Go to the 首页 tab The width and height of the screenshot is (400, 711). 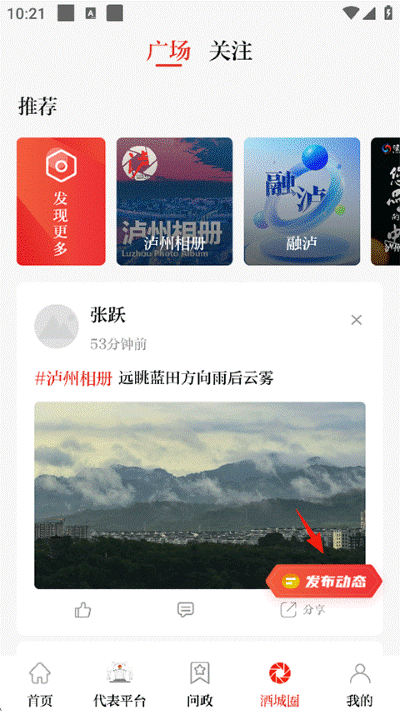[x=40, y=684]
